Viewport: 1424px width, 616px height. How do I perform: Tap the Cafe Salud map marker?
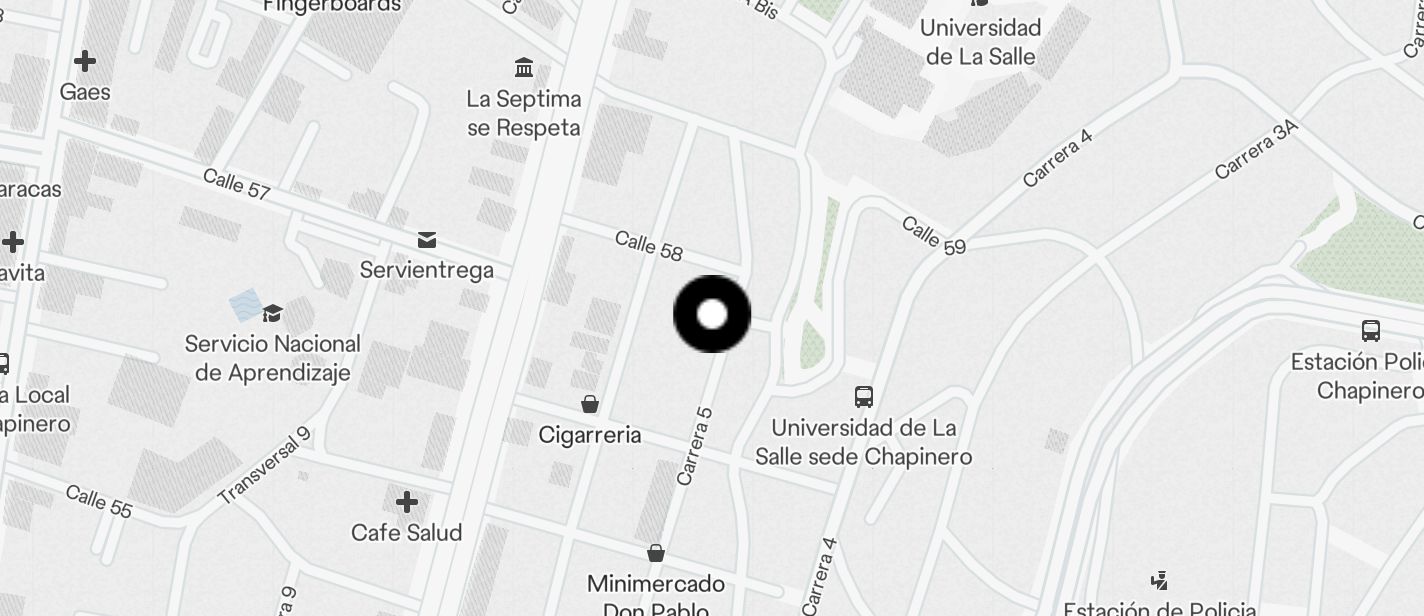[406, 502]
